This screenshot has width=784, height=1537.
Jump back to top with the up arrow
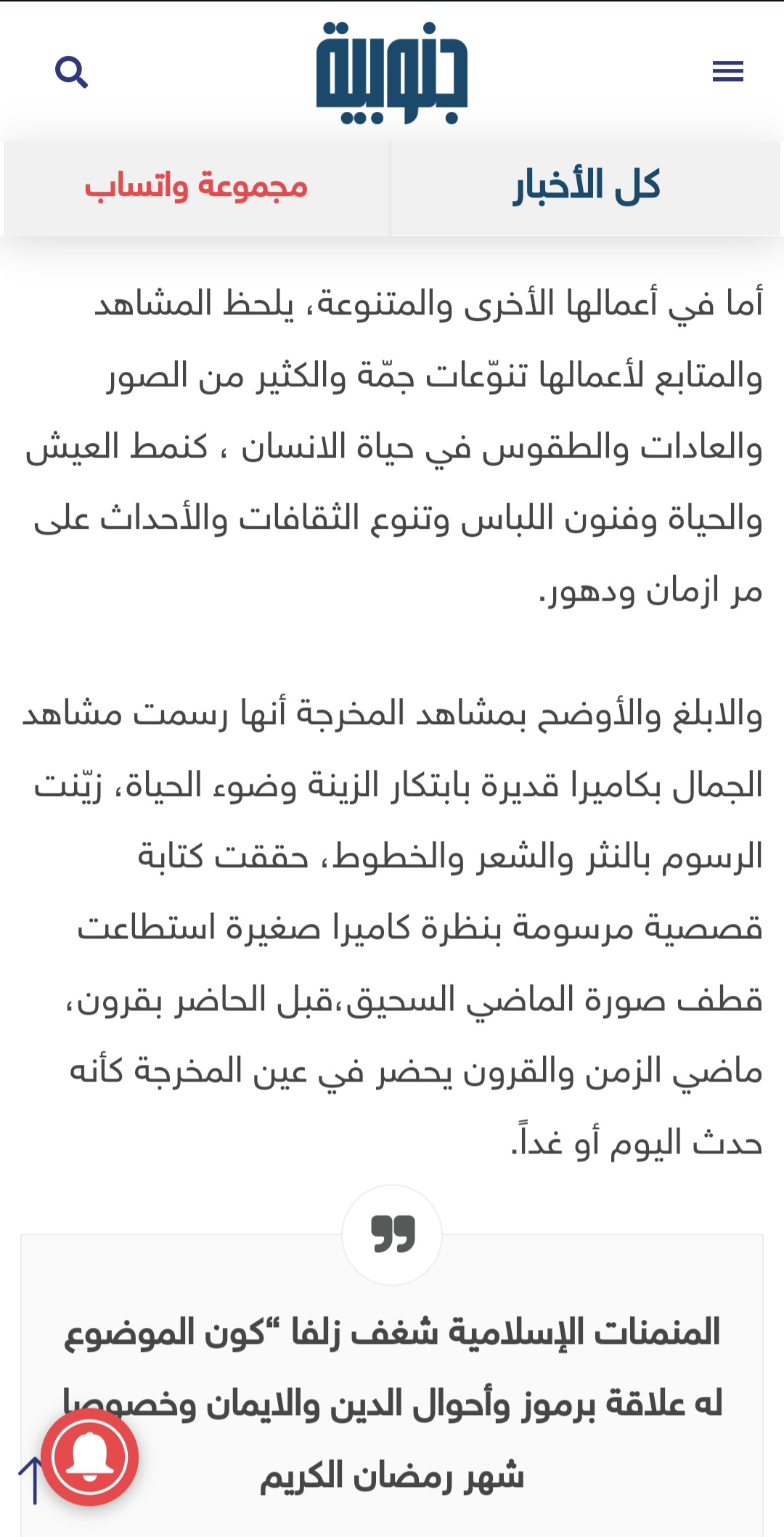32,1480
